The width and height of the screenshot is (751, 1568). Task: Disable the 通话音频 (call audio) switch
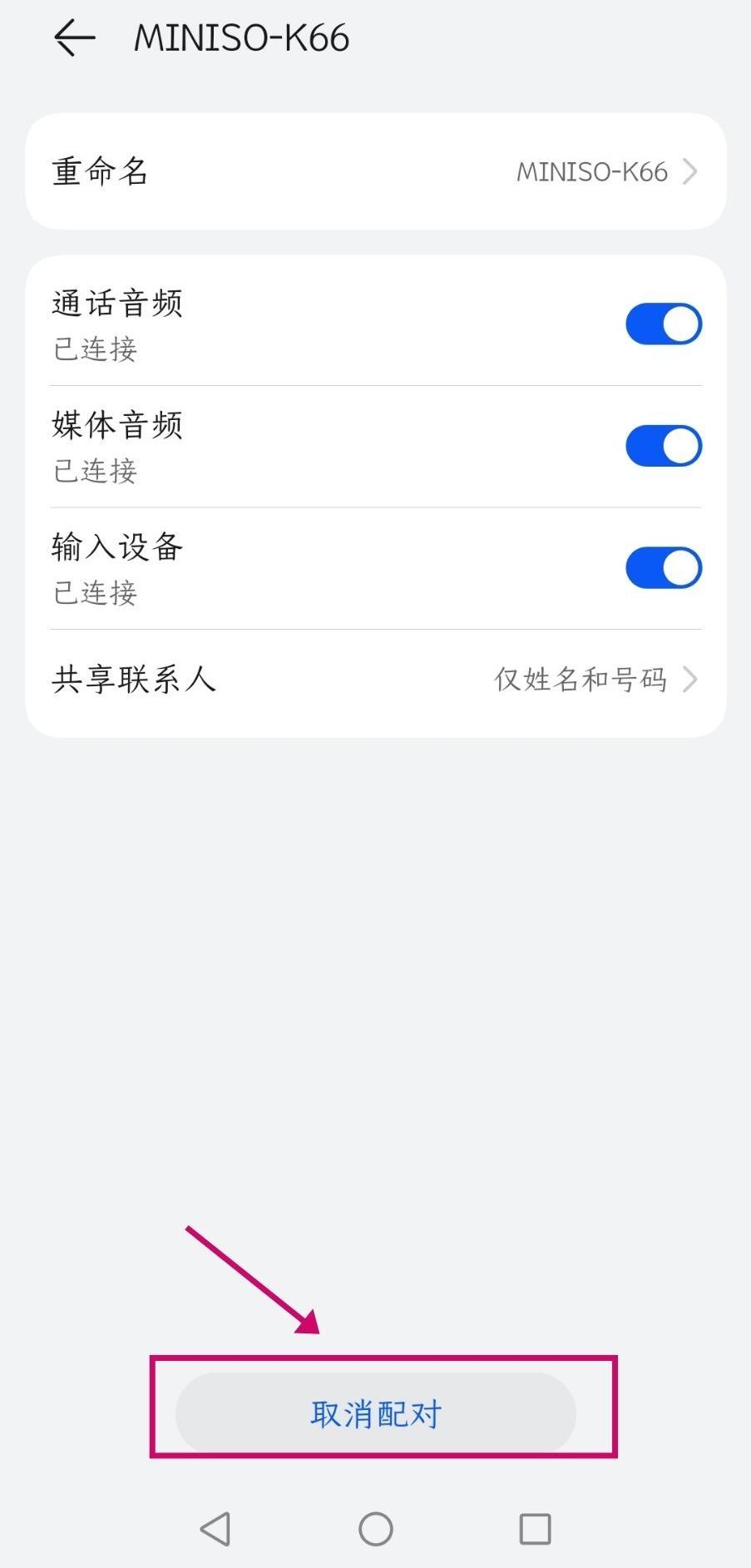[663, 324]
